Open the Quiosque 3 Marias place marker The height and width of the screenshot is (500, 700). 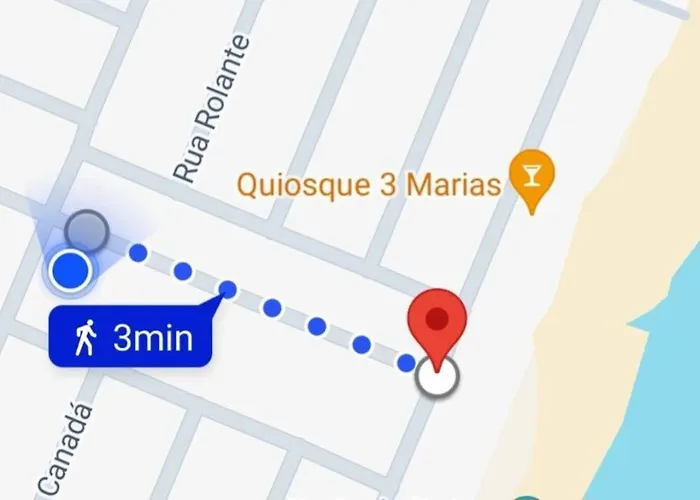(532, 177)
